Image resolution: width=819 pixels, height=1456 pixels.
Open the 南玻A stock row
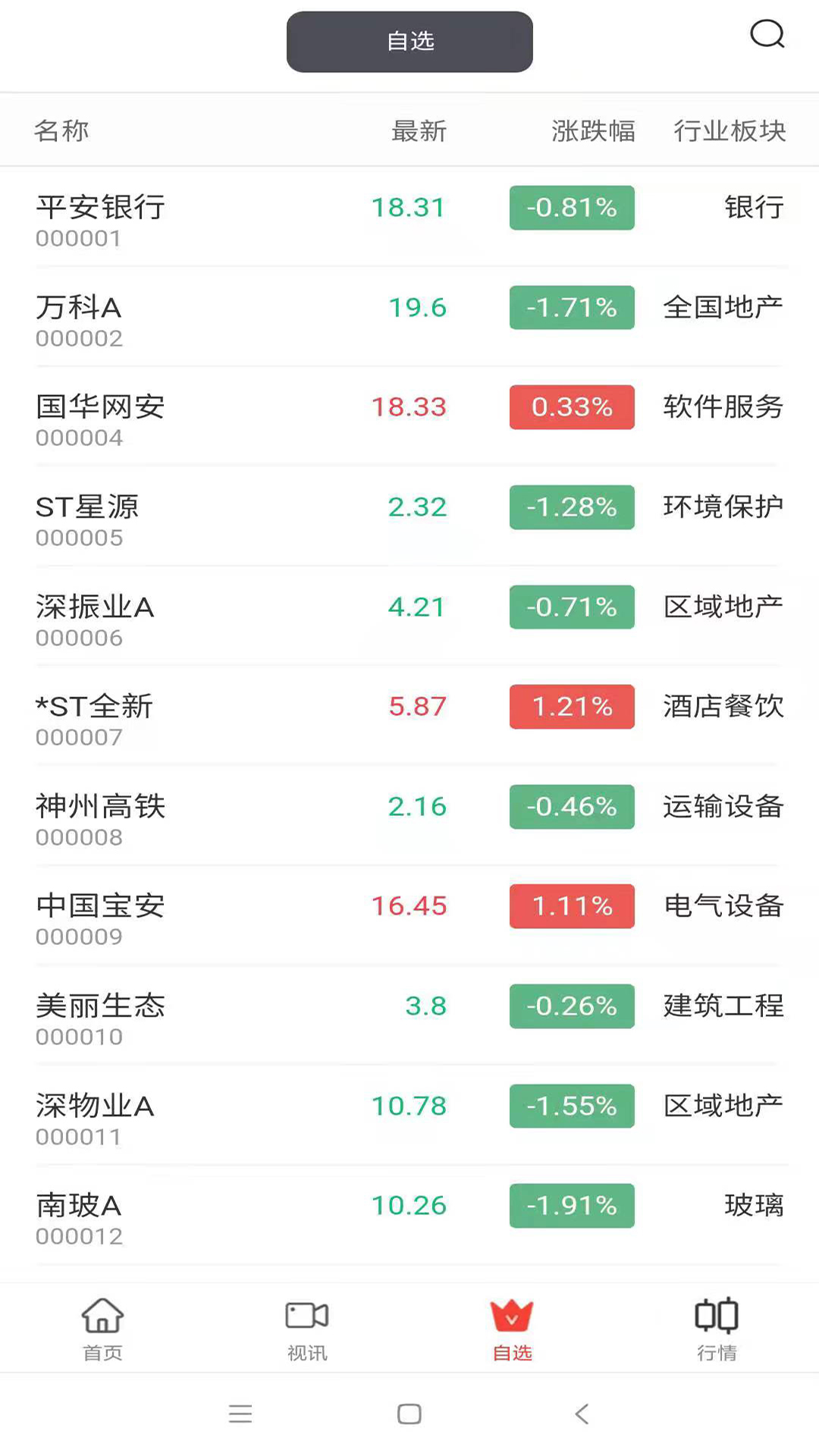[x=409, y=1215]
